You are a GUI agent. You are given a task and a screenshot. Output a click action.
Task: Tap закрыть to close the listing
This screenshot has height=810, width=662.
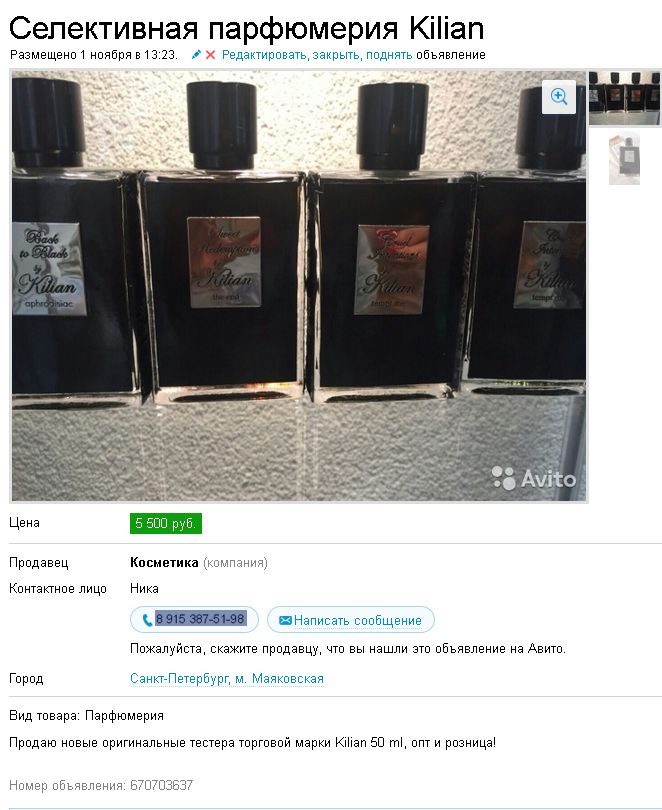[x=336, y=55]
